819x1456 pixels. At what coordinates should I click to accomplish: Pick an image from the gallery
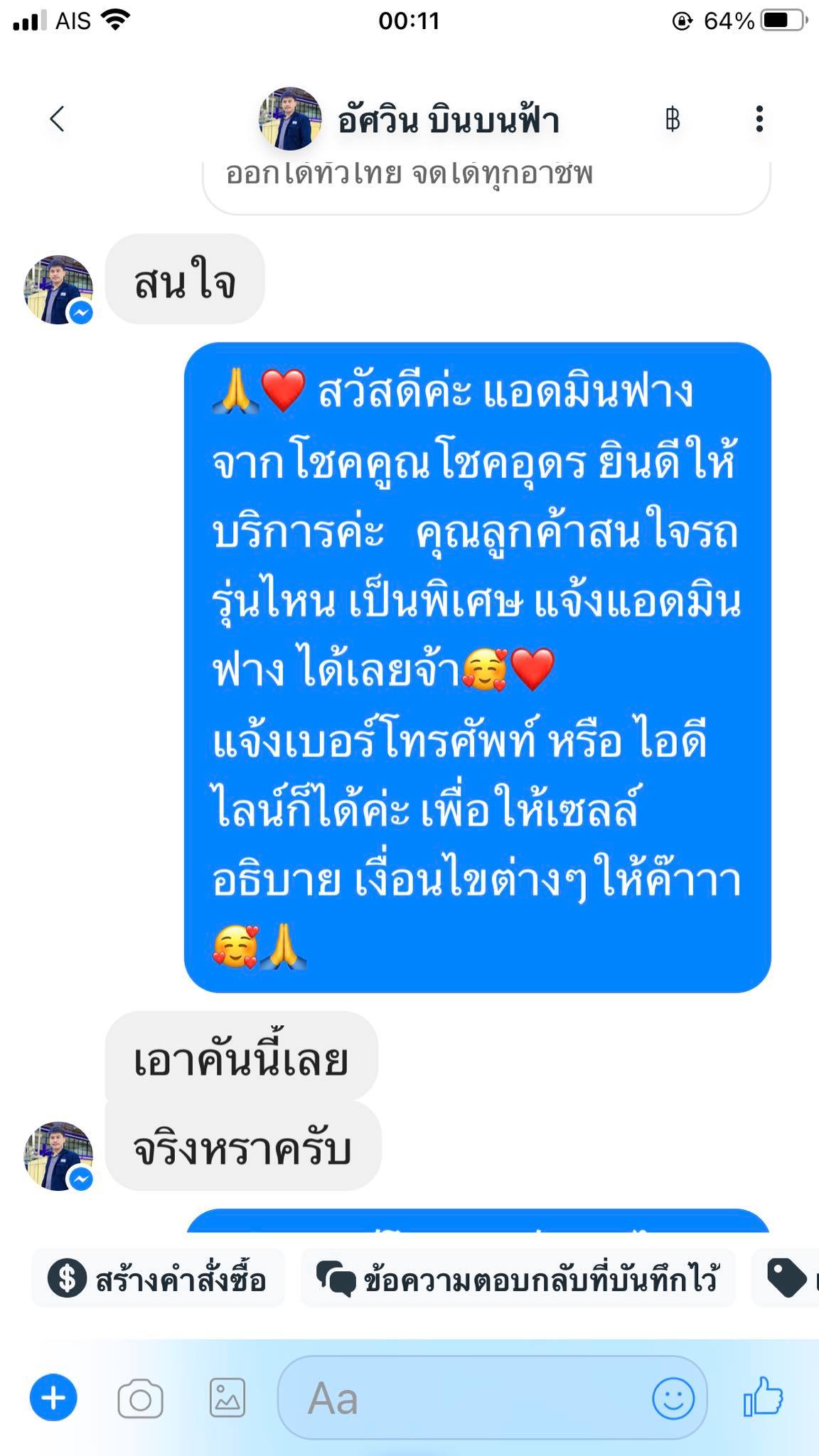[227, 1398]
